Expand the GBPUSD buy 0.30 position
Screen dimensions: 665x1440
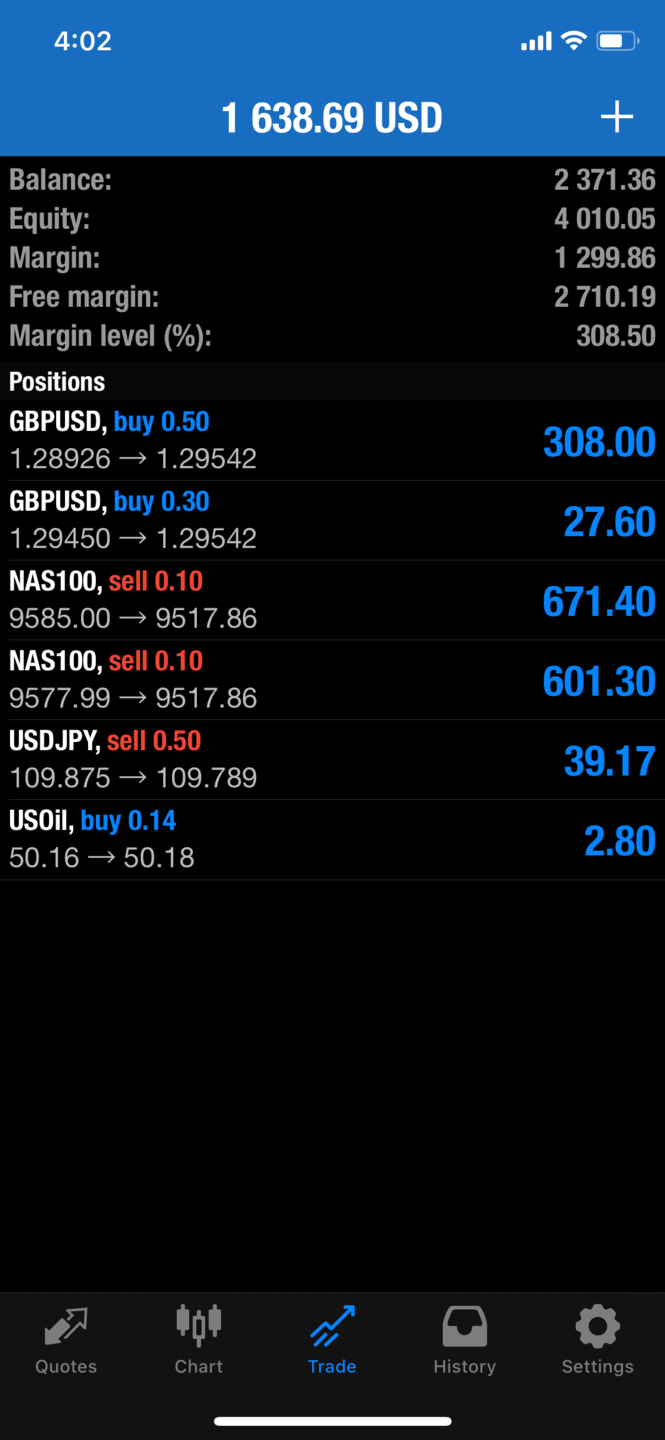coord(332,521)
